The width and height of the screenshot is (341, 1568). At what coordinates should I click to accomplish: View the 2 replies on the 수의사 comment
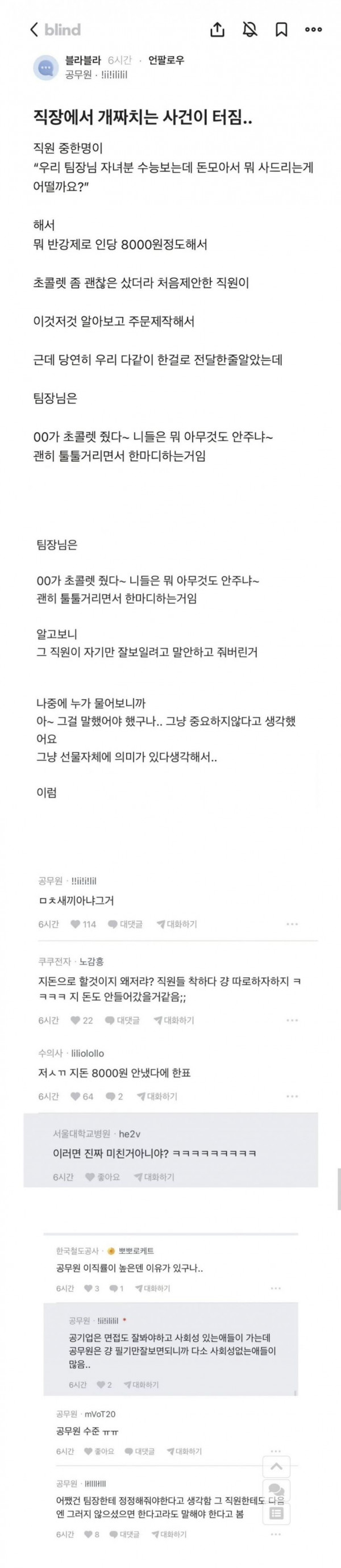click(x=114, y=1096)
